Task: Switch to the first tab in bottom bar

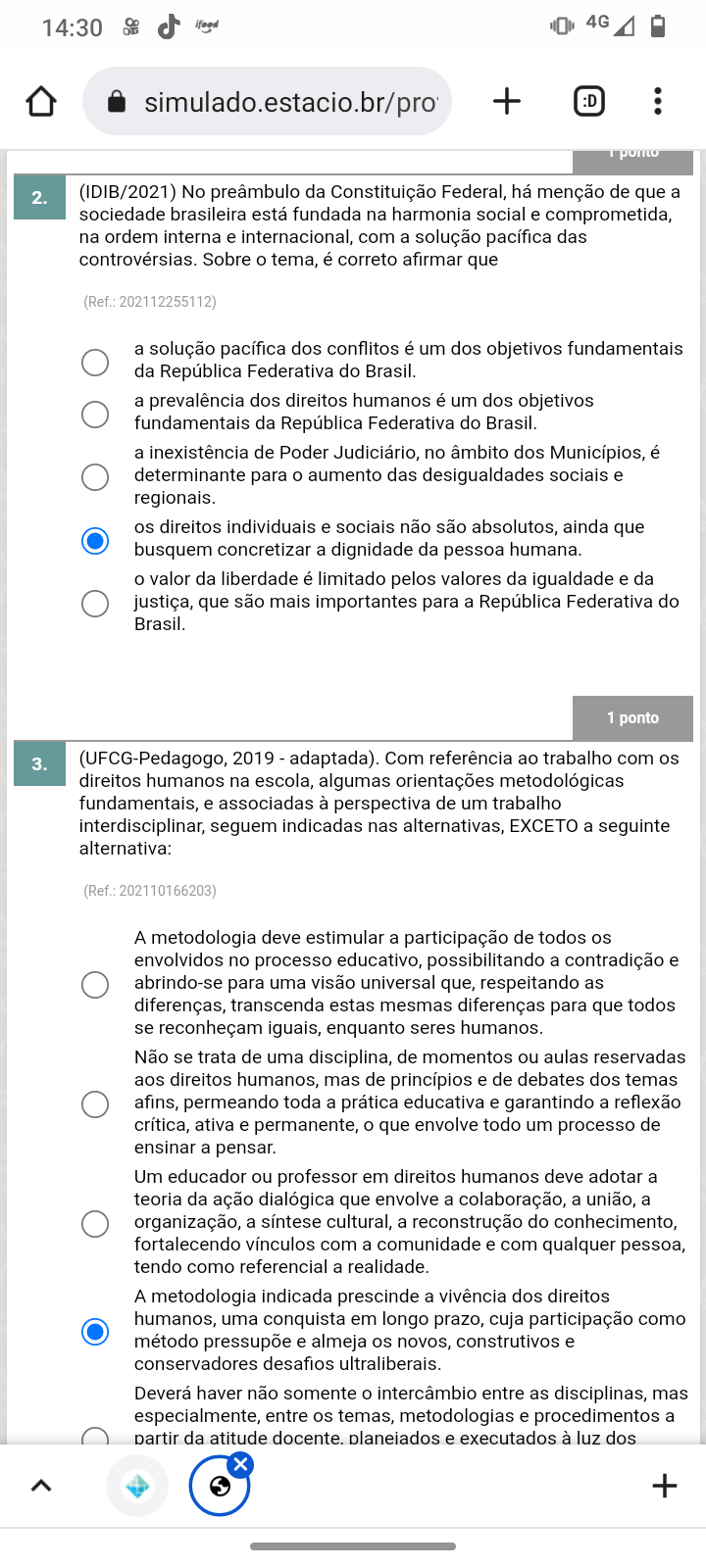Action: (137, 1487)
